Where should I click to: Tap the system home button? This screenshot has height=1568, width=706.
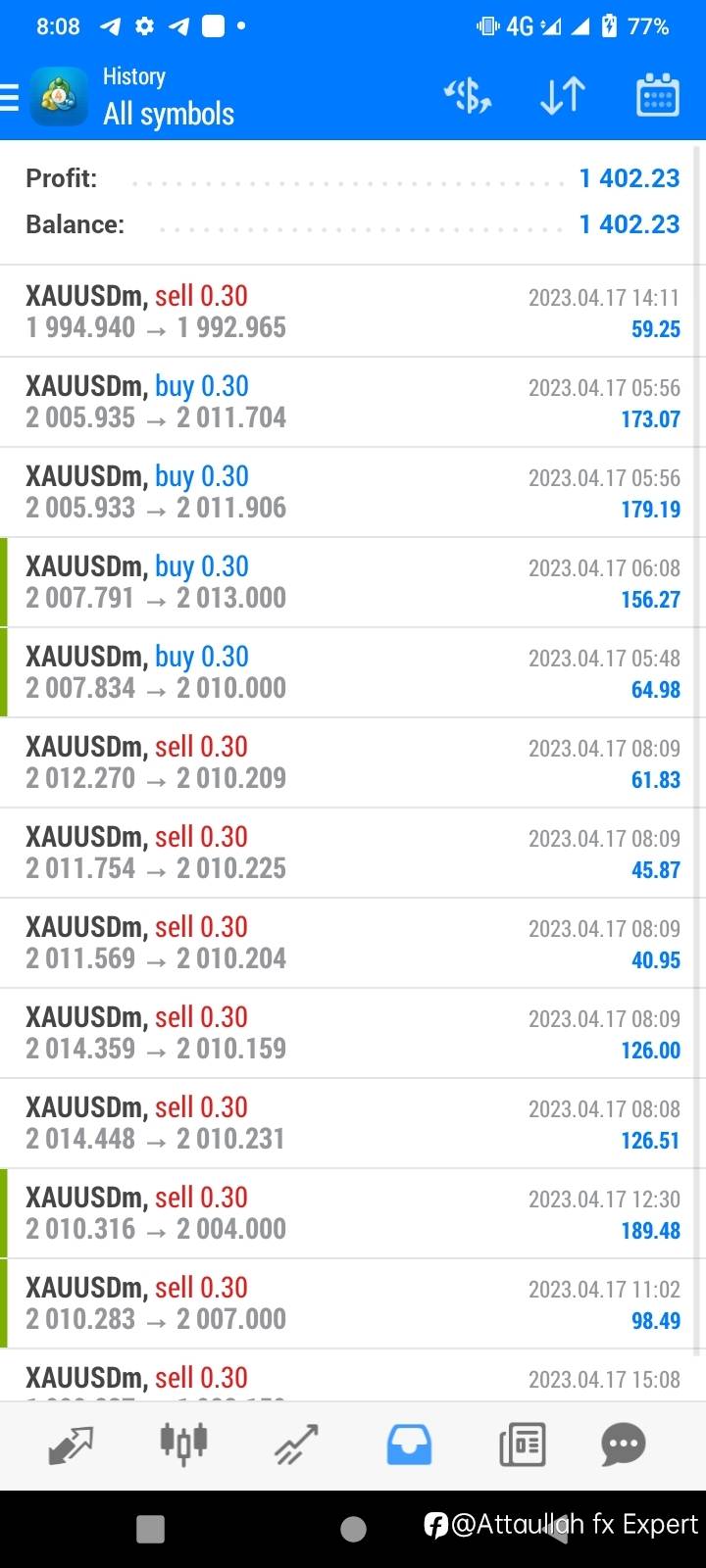click(353, 1529)
